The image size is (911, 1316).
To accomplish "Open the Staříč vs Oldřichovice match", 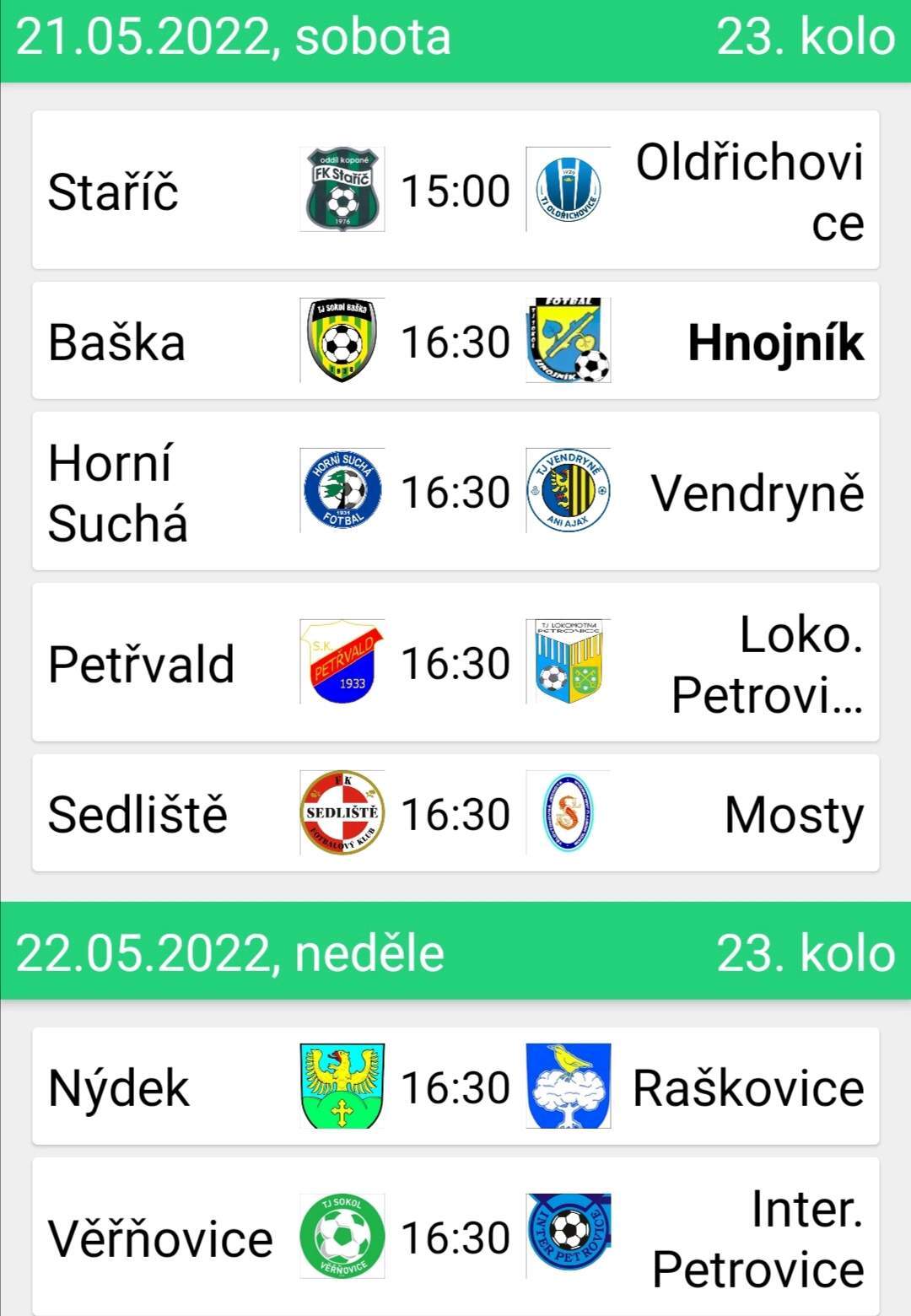I will point(455,191).
